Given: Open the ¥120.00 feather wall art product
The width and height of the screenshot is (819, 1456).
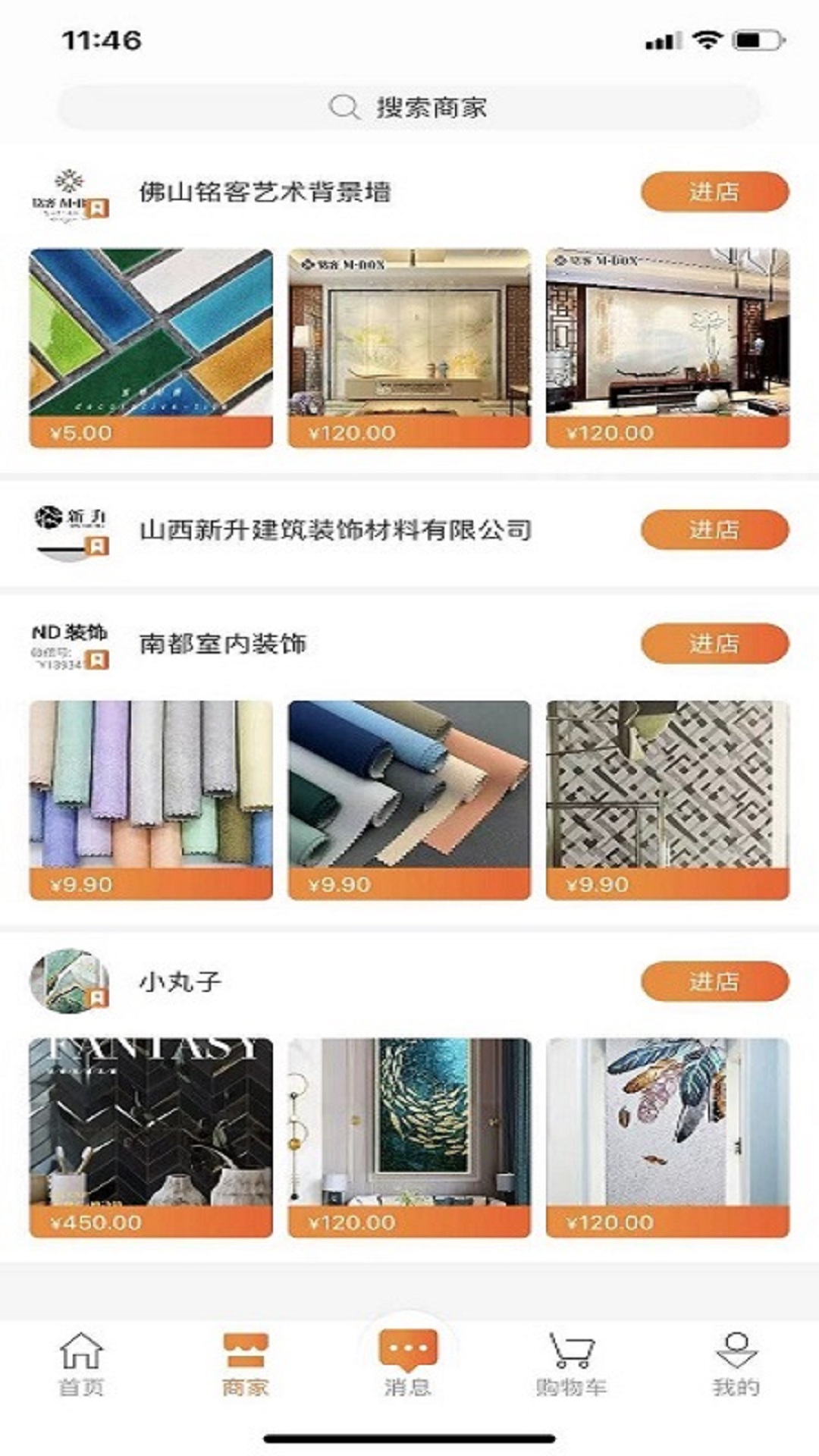Looking at the screenshot, I should pos(667,1137).
